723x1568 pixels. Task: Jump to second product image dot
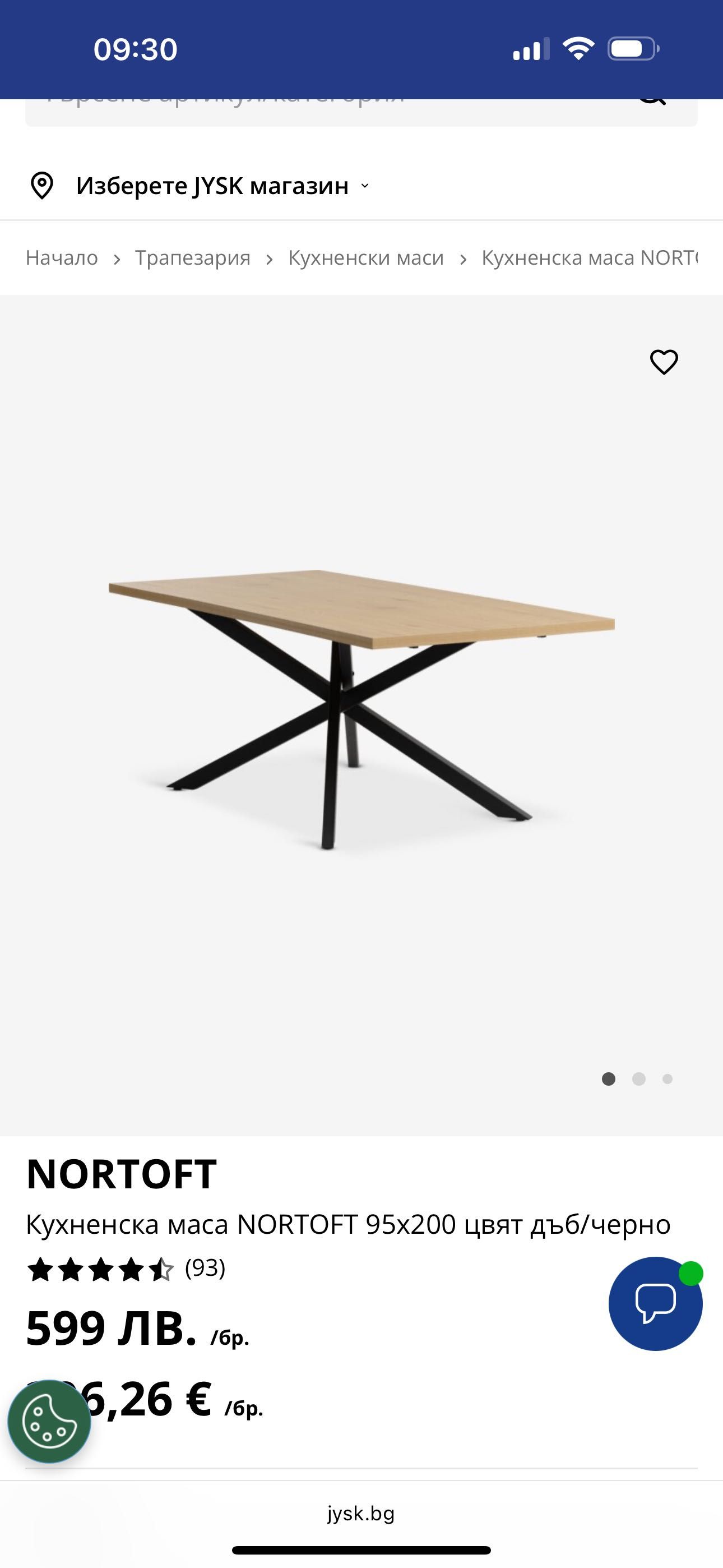[638, 1079]
